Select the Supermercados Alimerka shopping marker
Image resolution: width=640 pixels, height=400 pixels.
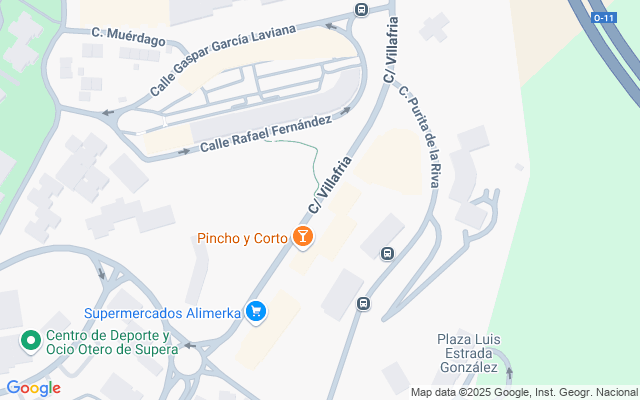(x=256, y=312)
